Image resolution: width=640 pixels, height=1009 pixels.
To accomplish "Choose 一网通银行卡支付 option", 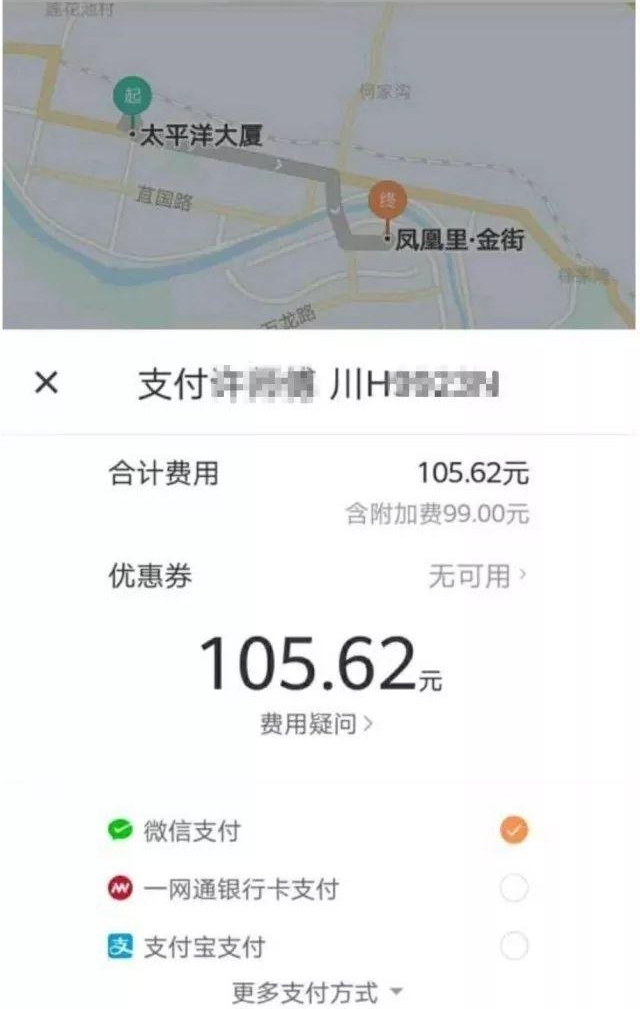I will [x=513, y=888].
